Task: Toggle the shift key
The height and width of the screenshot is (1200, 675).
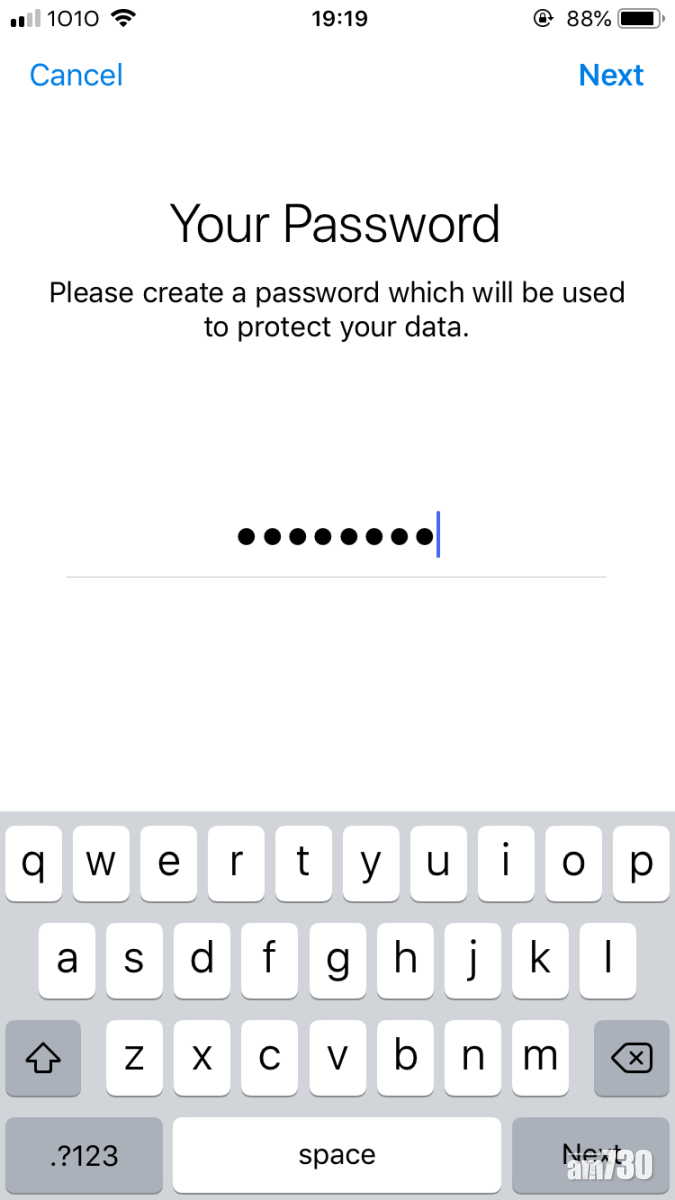Action: click(43, 1057)
